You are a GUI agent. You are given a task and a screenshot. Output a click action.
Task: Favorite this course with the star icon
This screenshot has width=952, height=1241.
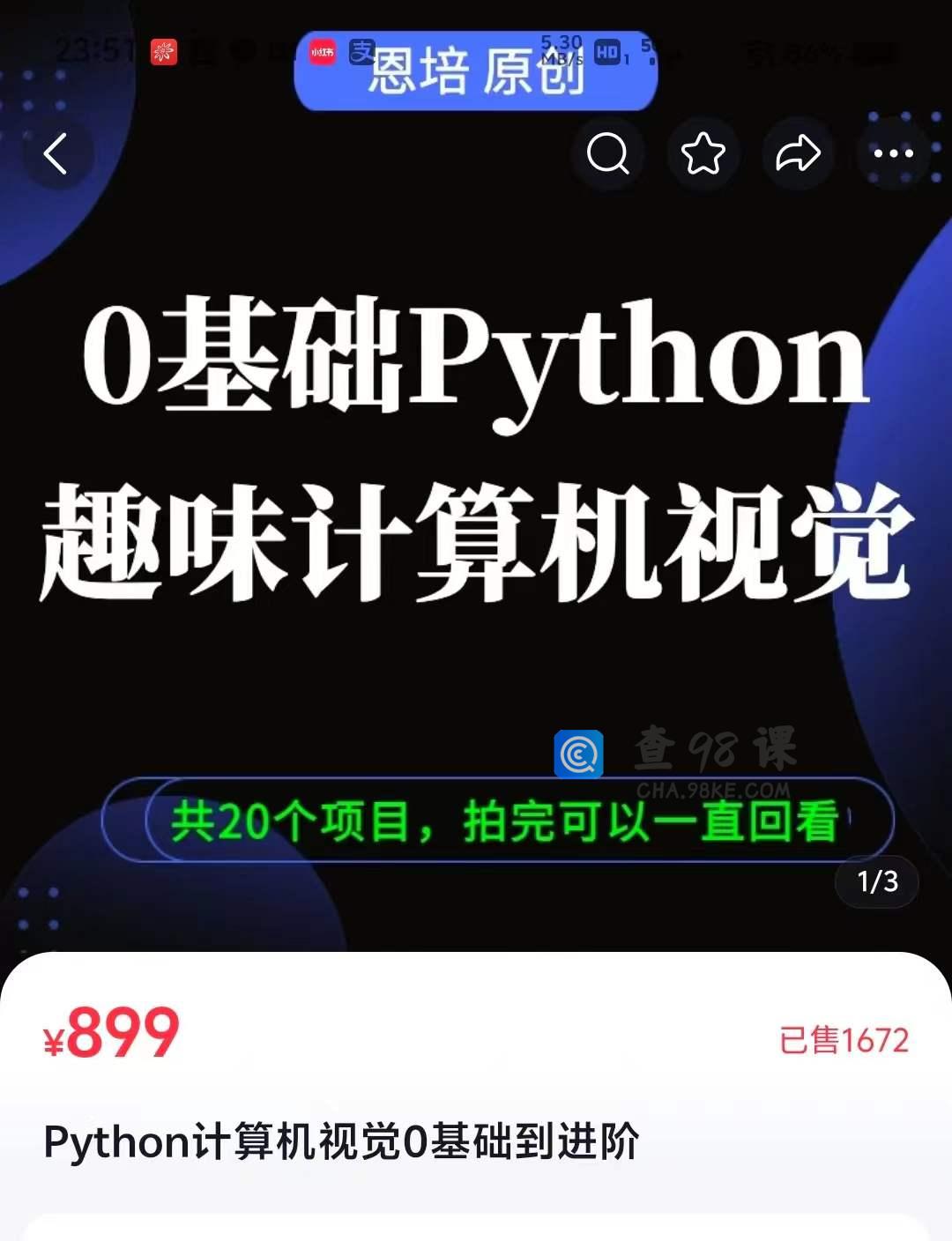click(x=703, y=154)
